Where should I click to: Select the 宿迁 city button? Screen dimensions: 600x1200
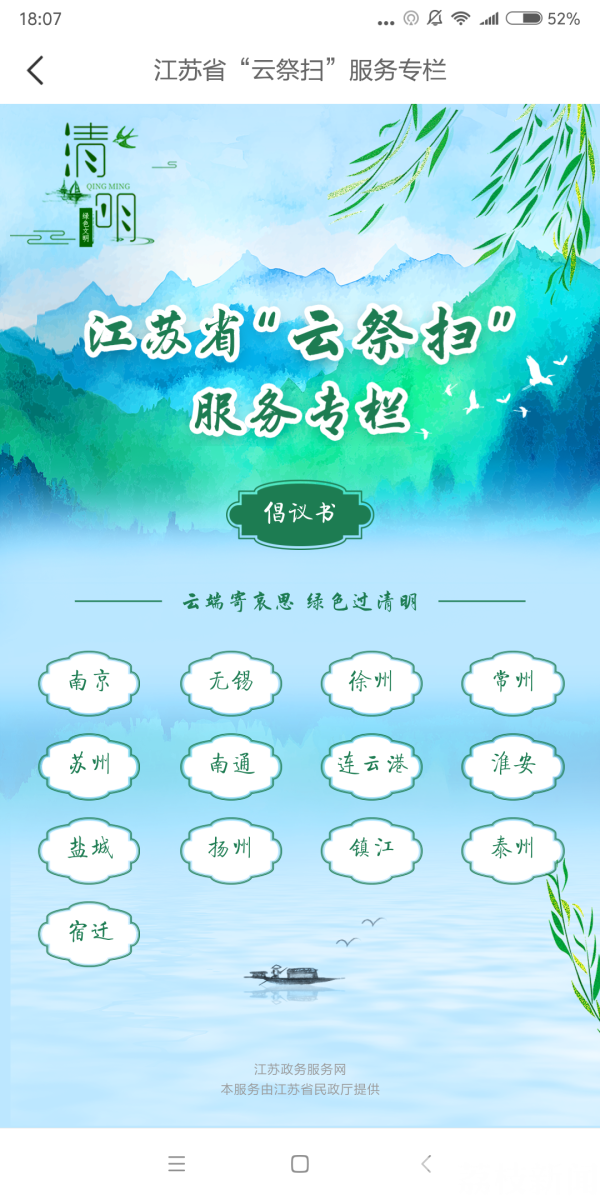89,932
